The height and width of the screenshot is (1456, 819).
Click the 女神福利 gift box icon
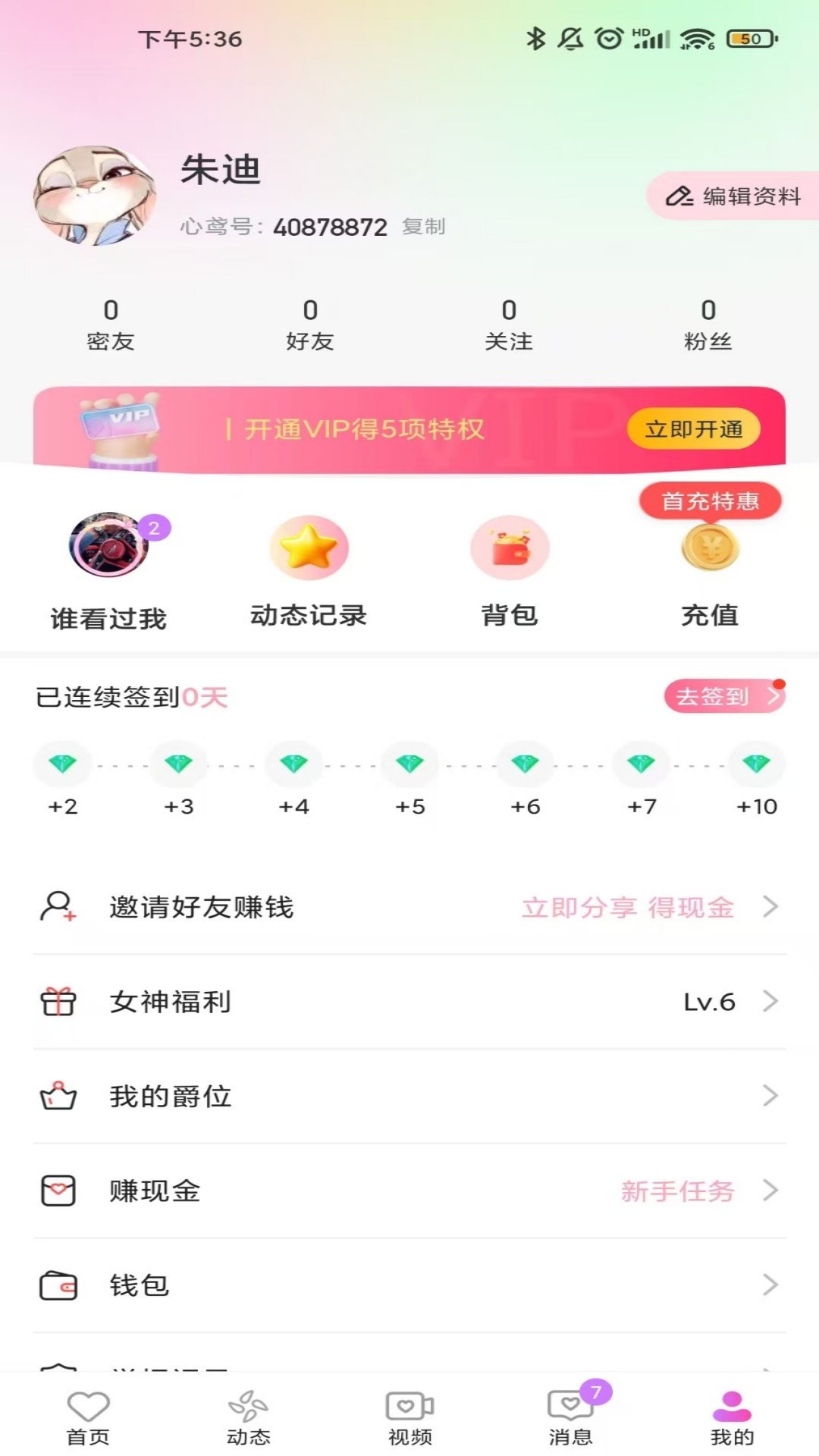point(57,1001)
